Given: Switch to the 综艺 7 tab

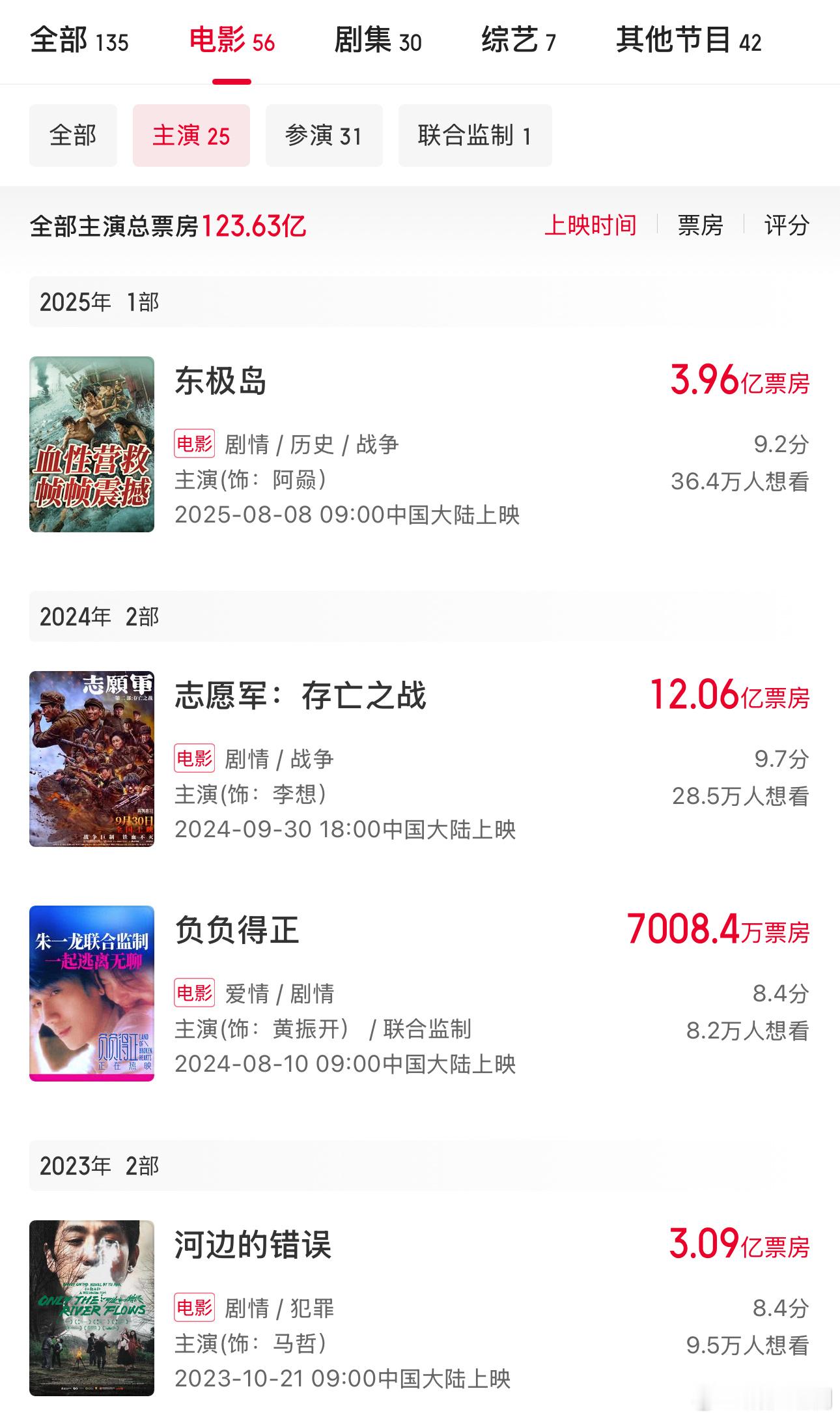Looking at the screenshot, I should coord(518,42).
